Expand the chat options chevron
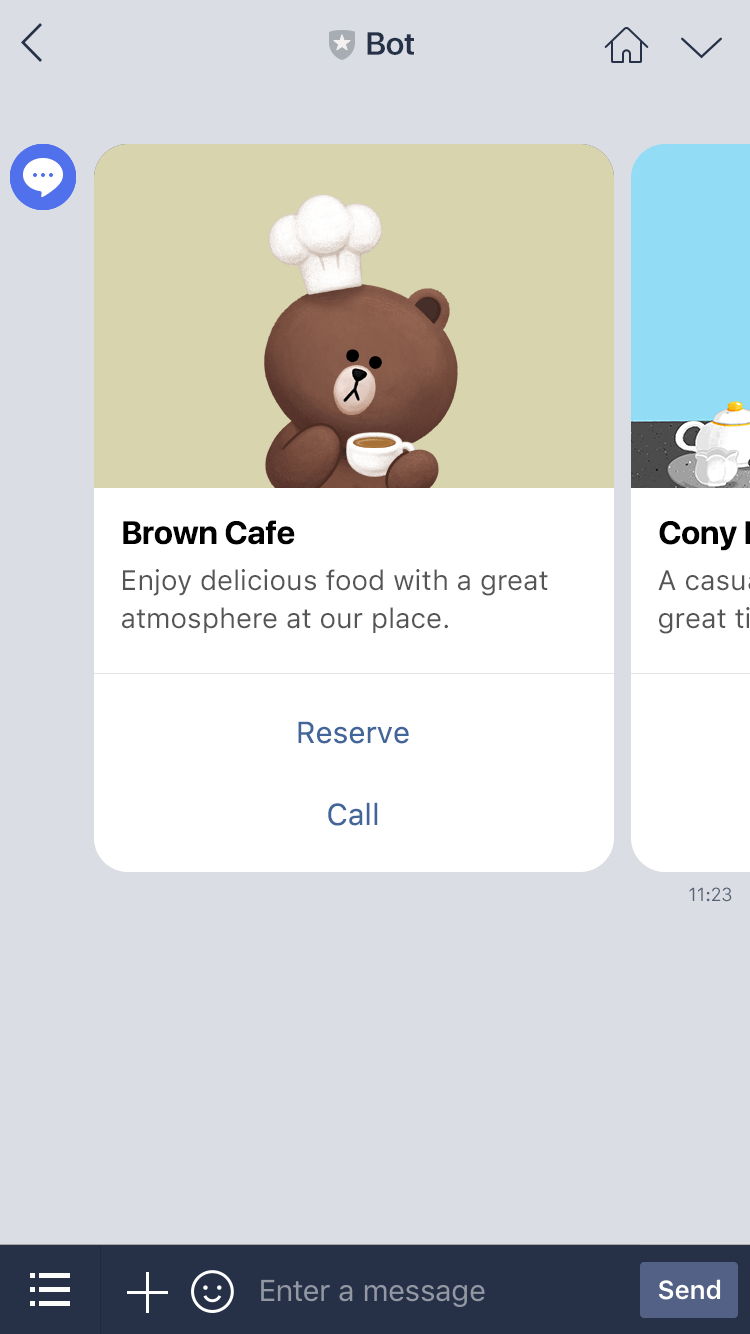750x1334 pixels. point(701,47)
